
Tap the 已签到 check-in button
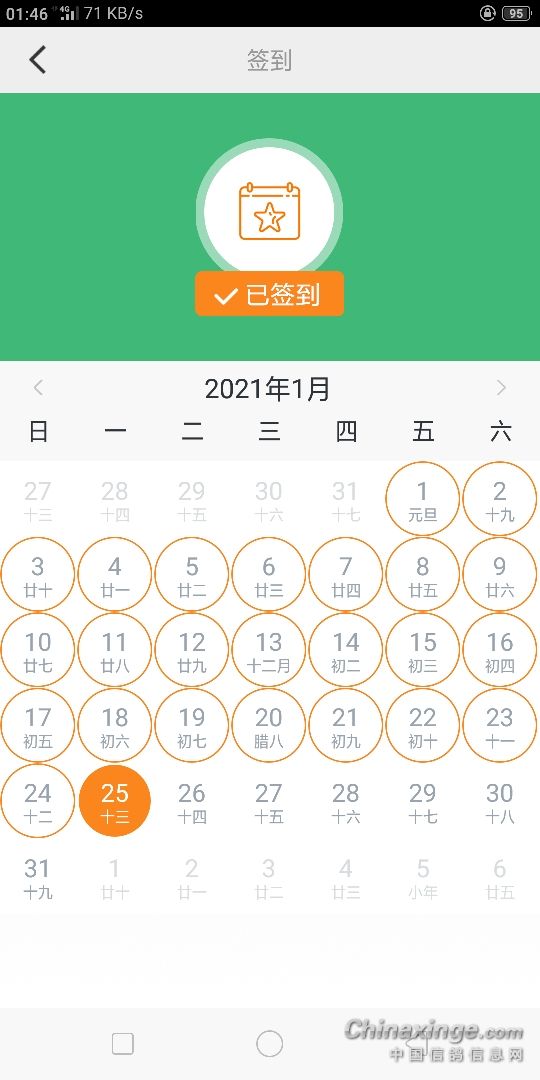click(269, 294)
